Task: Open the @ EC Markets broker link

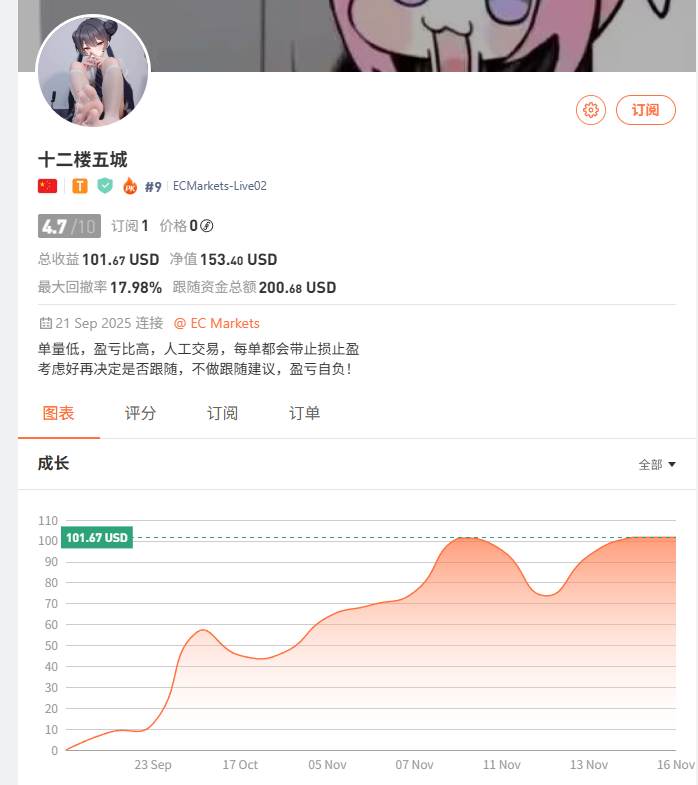Action: click(x=217, y=323)
